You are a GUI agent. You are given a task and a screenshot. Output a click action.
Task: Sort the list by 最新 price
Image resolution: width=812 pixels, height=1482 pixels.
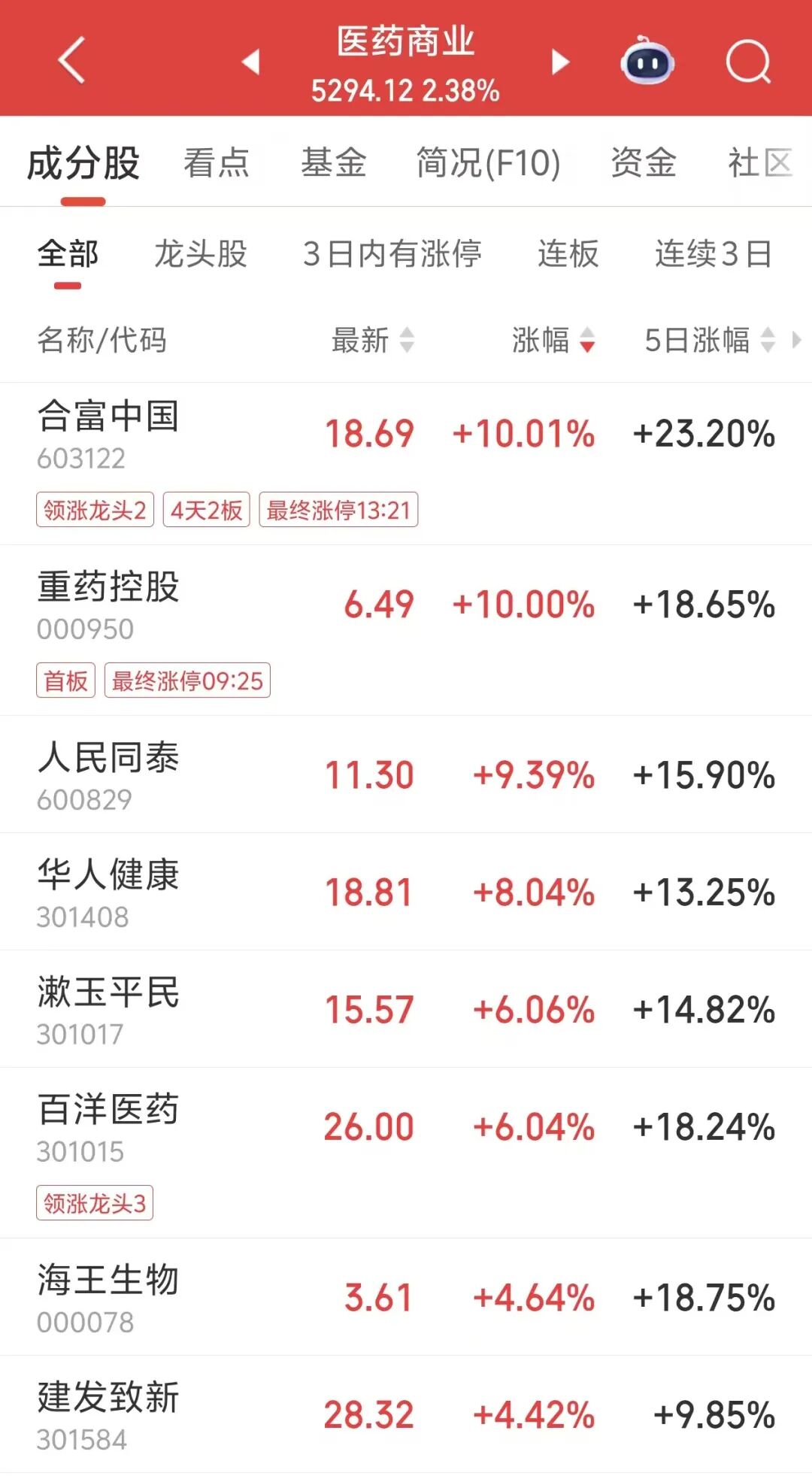[372, 340]
